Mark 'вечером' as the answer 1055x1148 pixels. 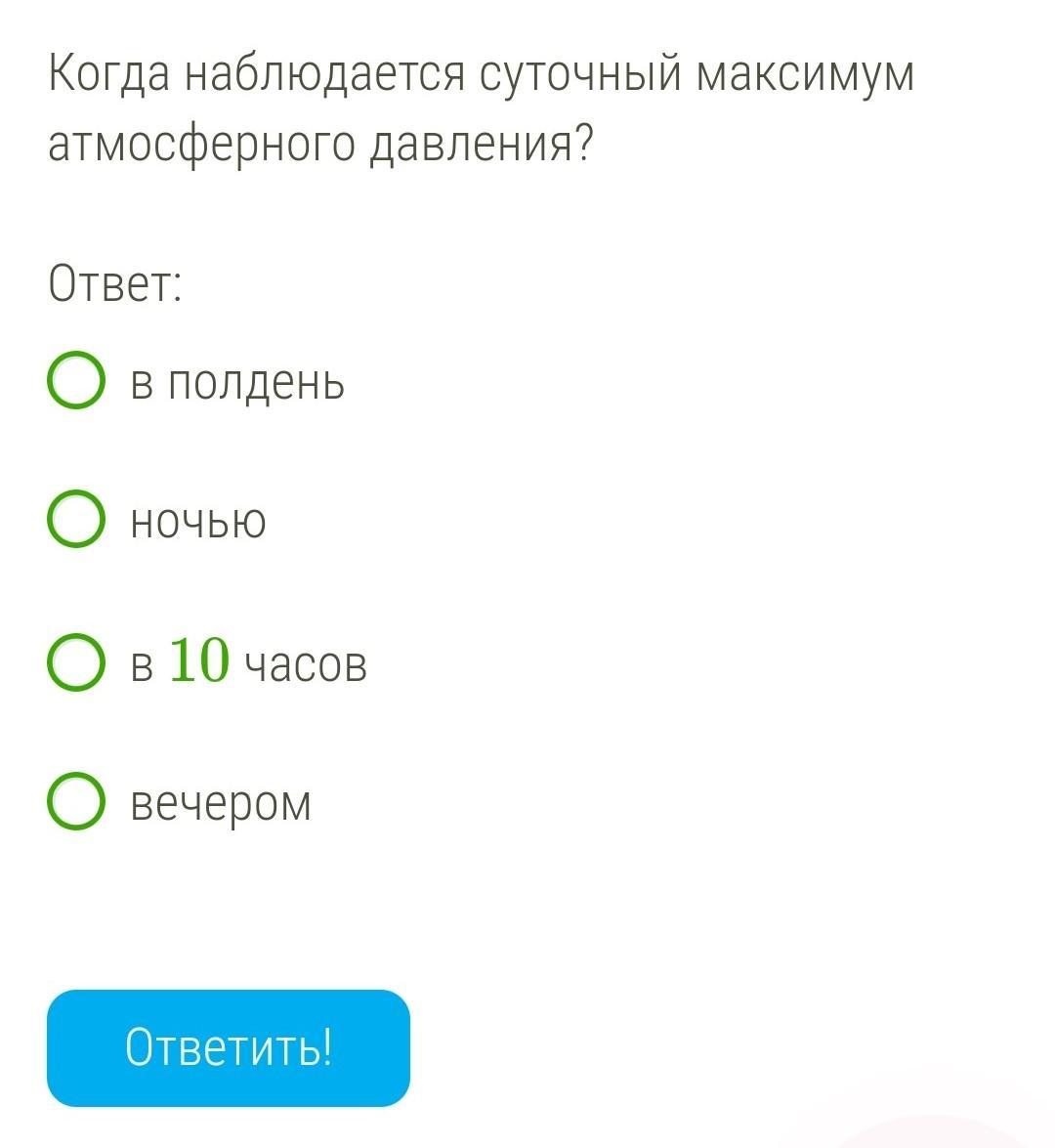(x=76, y=802)
